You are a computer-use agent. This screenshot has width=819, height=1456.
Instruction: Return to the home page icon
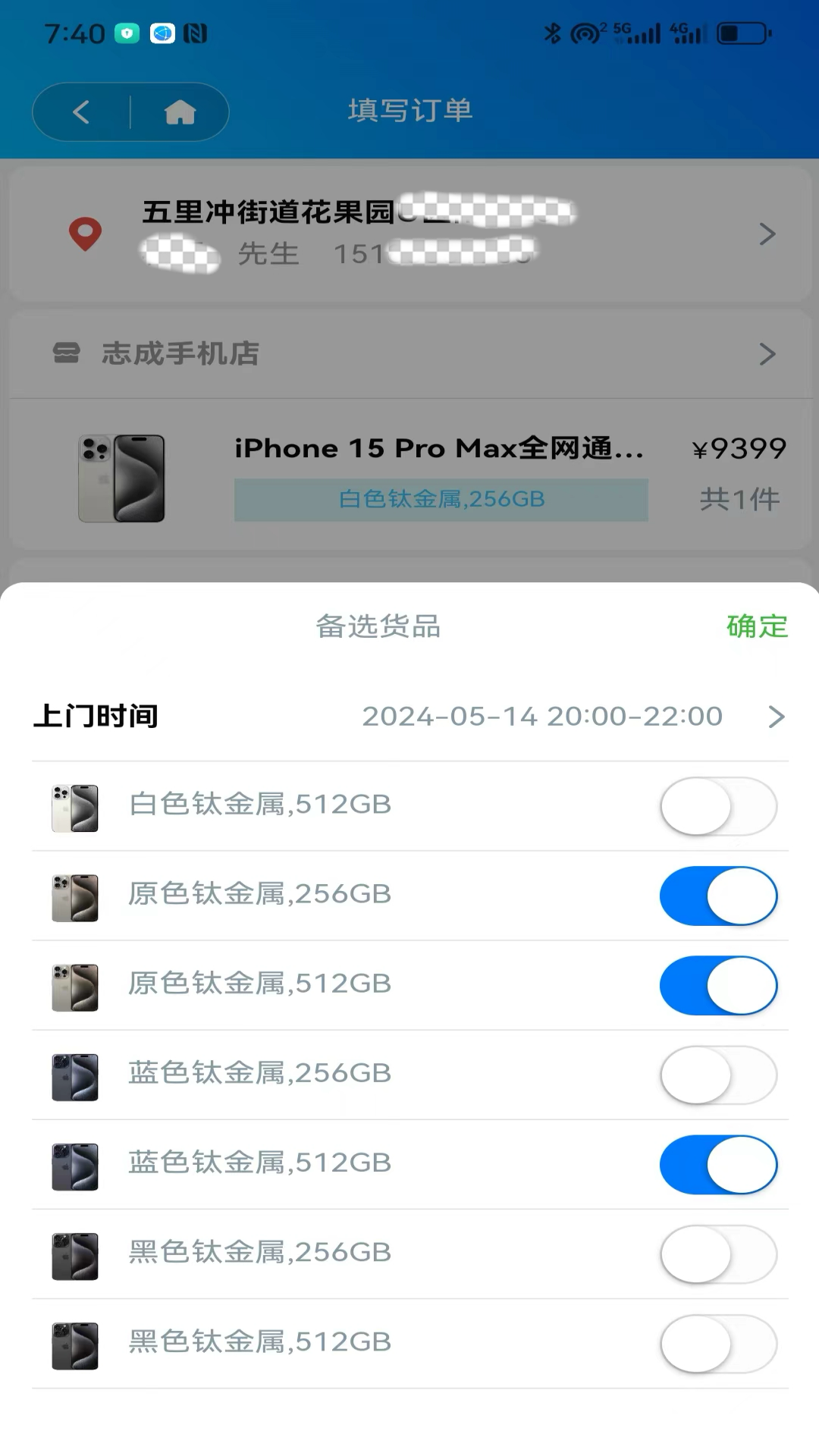point(180,112)
